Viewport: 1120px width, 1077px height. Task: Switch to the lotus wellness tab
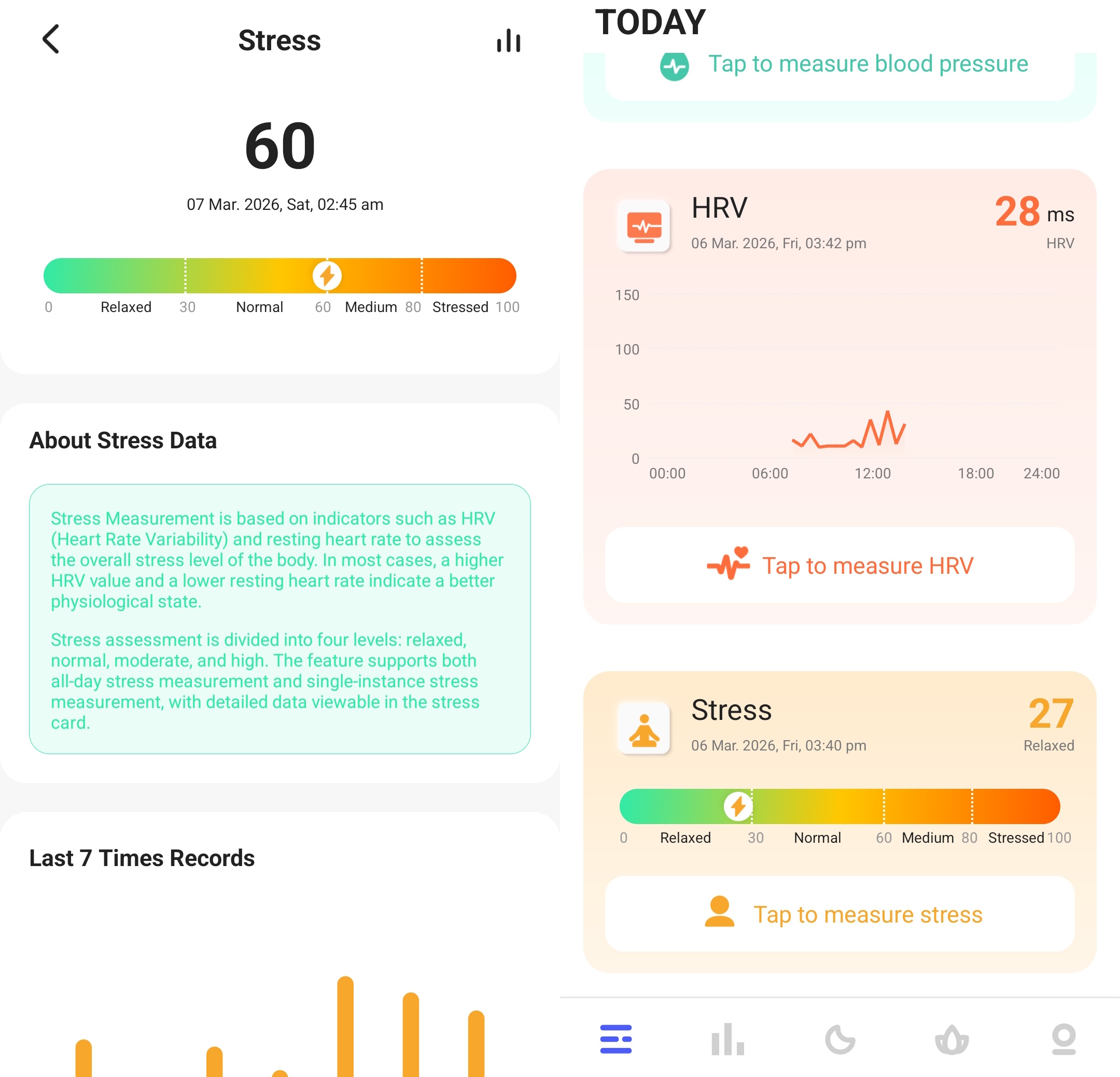(951, 1039)
